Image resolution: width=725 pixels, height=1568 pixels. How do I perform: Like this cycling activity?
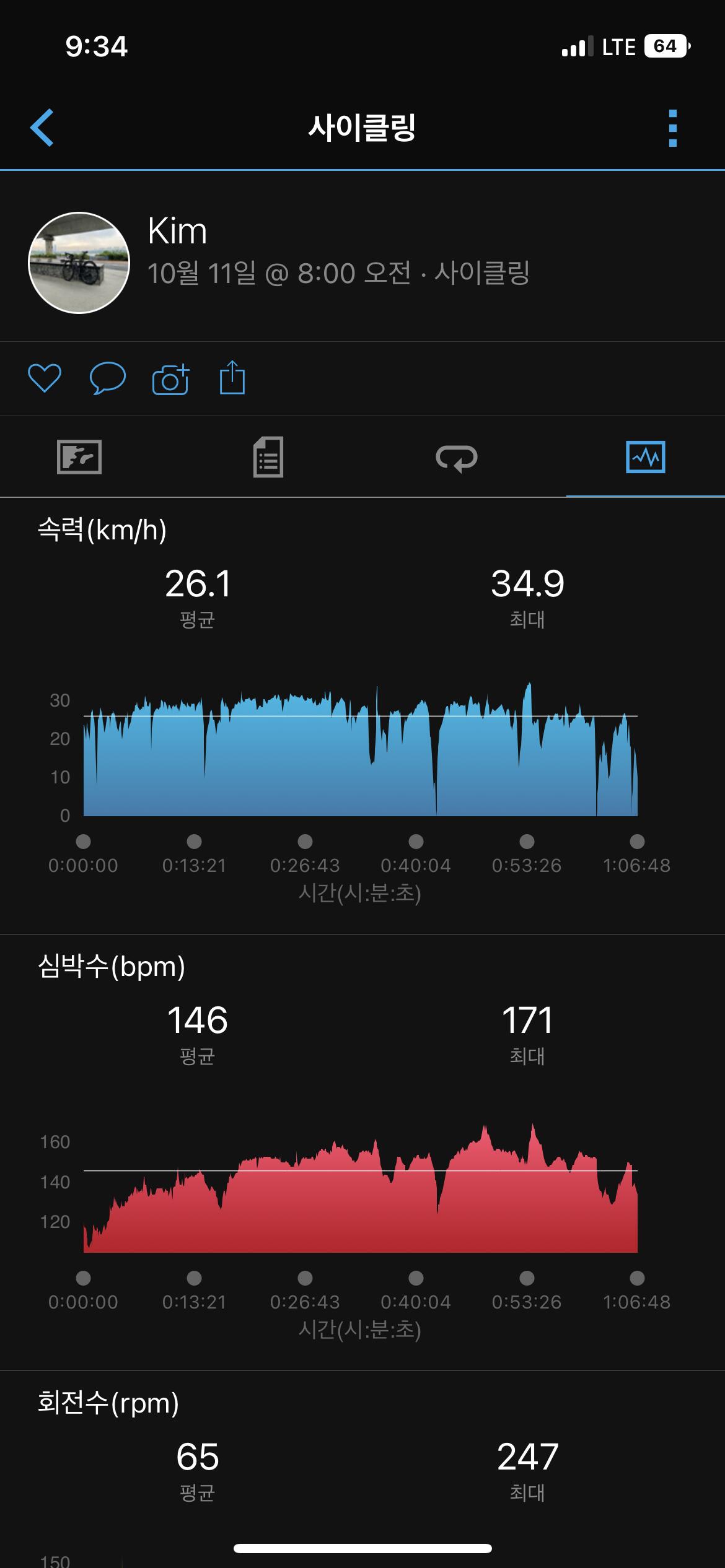pos(45,378)
